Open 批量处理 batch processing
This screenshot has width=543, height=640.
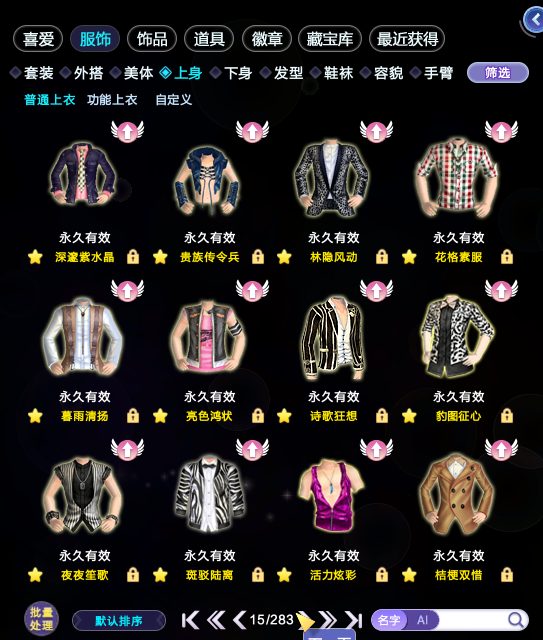[x=41, y=619]
